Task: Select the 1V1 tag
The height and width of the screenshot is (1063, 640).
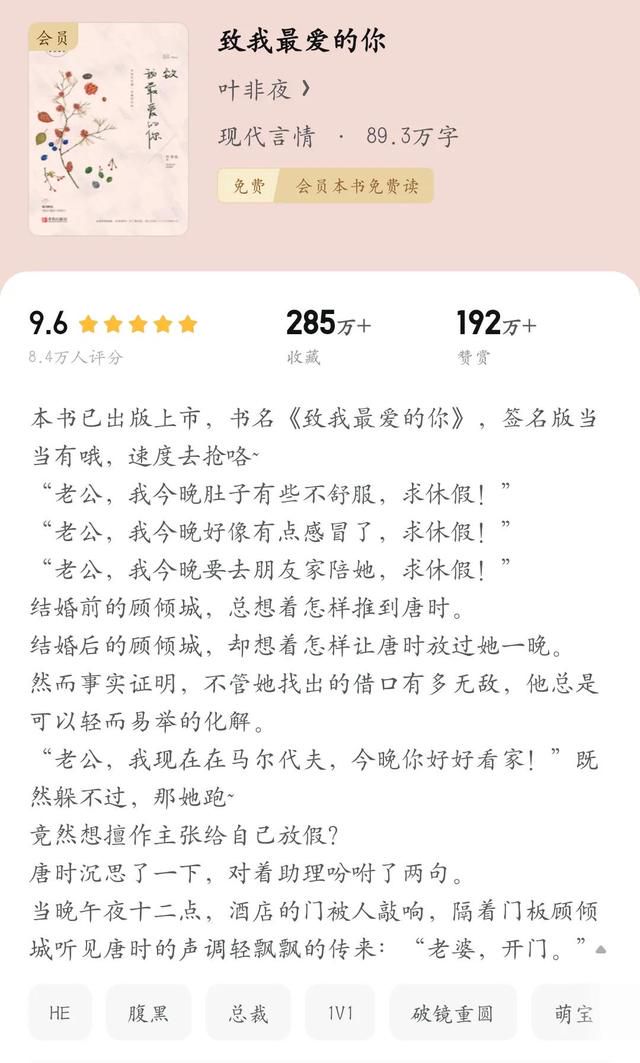Action: pos(340,1013)
